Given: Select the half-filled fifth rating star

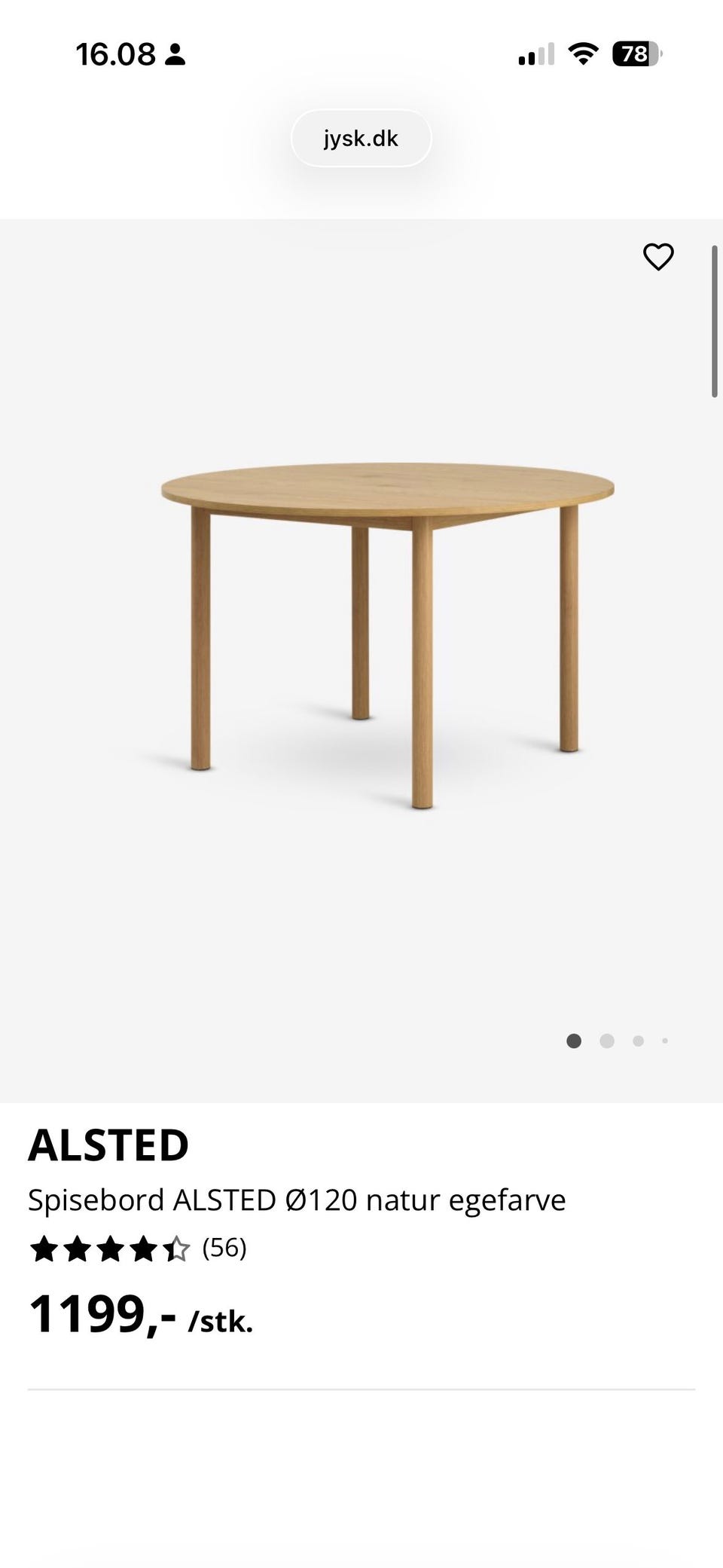Looking at the screenshot, I should coord(177,1247).
